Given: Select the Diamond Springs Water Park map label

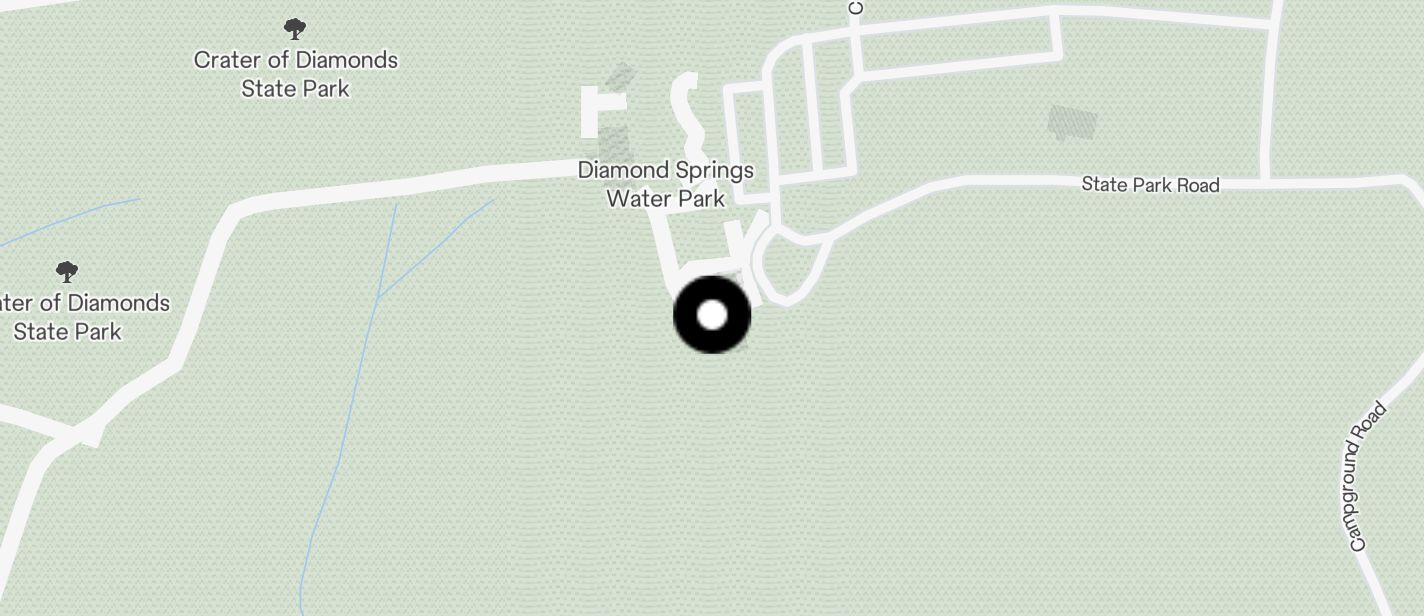Looking at the screenshot, I should pos(666,184).
